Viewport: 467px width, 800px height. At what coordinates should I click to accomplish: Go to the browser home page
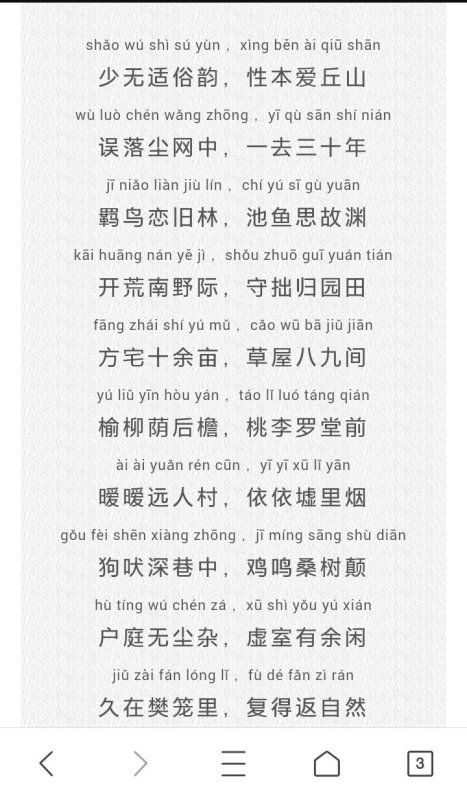coord(327,764)
